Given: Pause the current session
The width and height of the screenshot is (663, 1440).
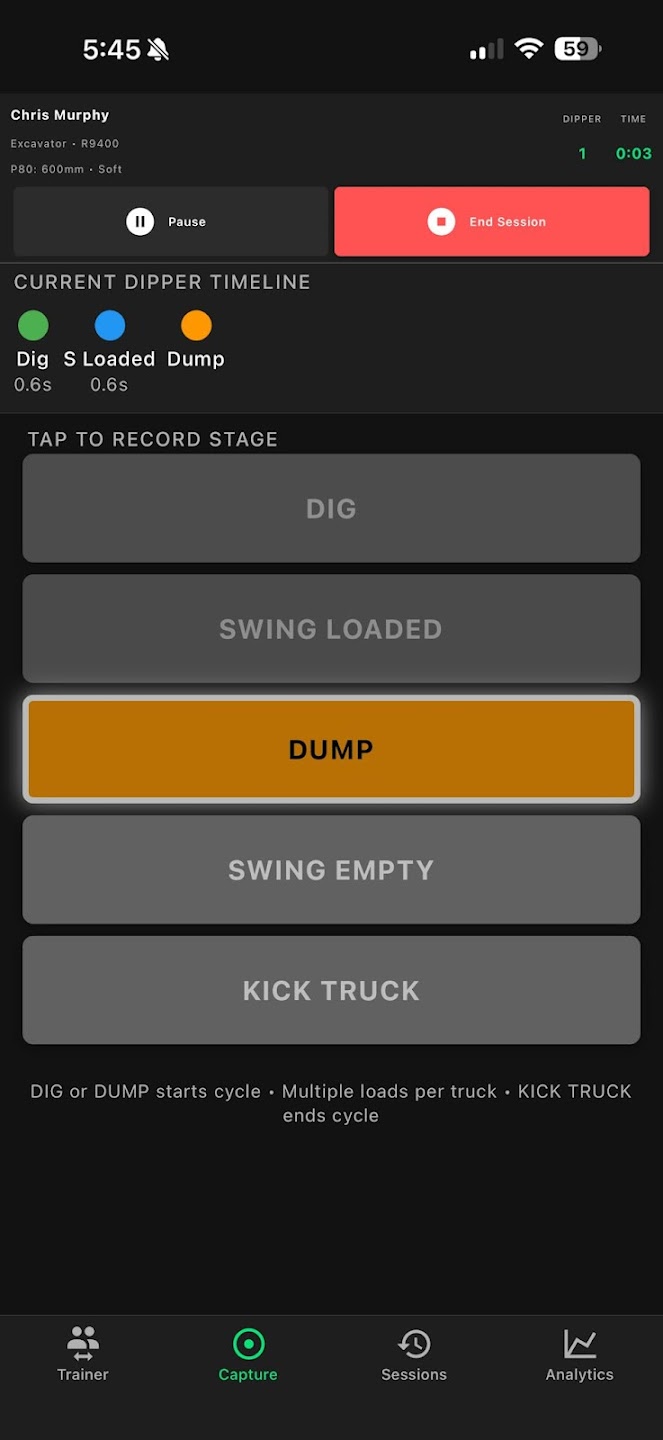Looking at the screenshot, I should click(x=170, y=222).
